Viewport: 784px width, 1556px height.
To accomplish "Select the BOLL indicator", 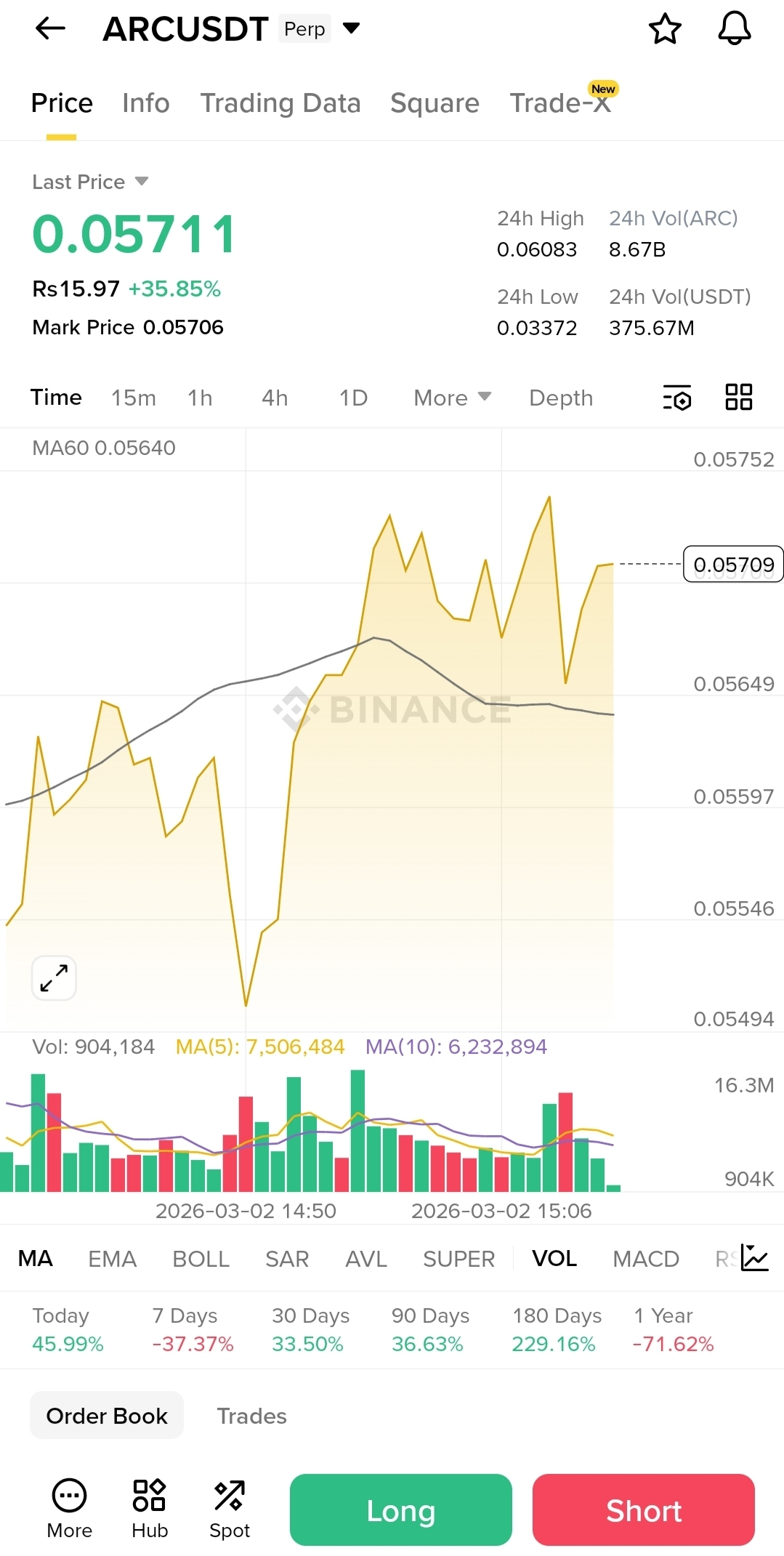I will (x=201, y=1259).
